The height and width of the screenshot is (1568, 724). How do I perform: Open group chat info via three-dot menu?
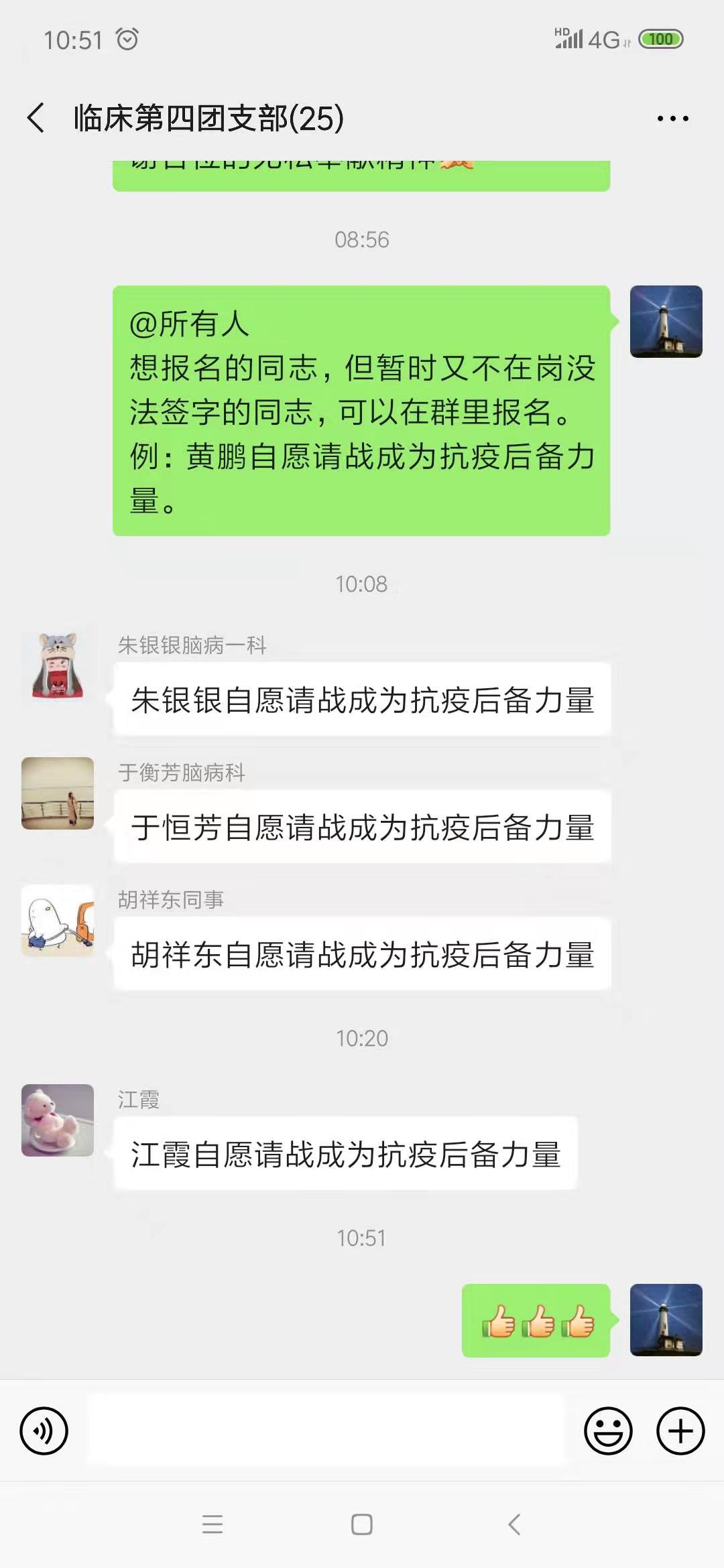coord(672,119)
